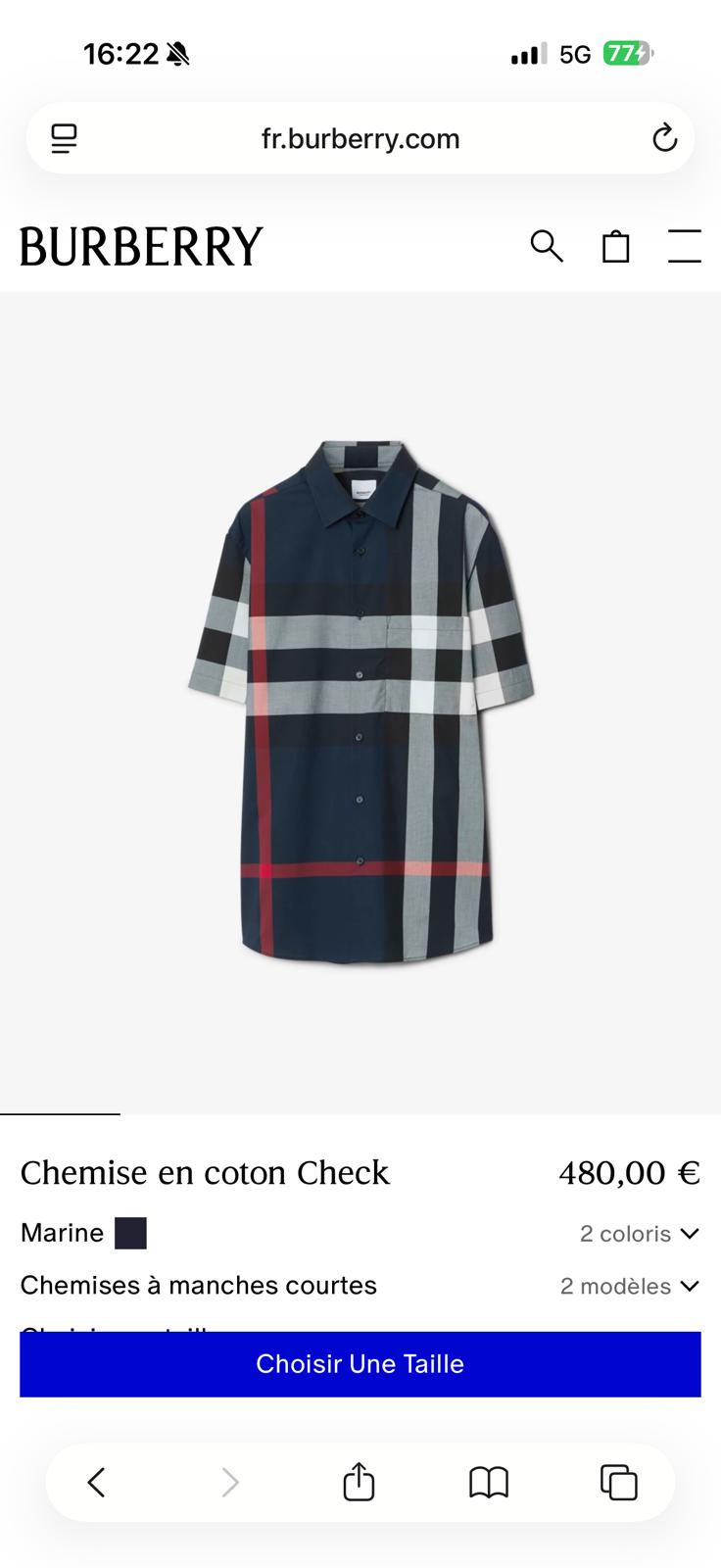Show all open Safari tabs
721x1568 pixels.
click(x=618, y=1482)
